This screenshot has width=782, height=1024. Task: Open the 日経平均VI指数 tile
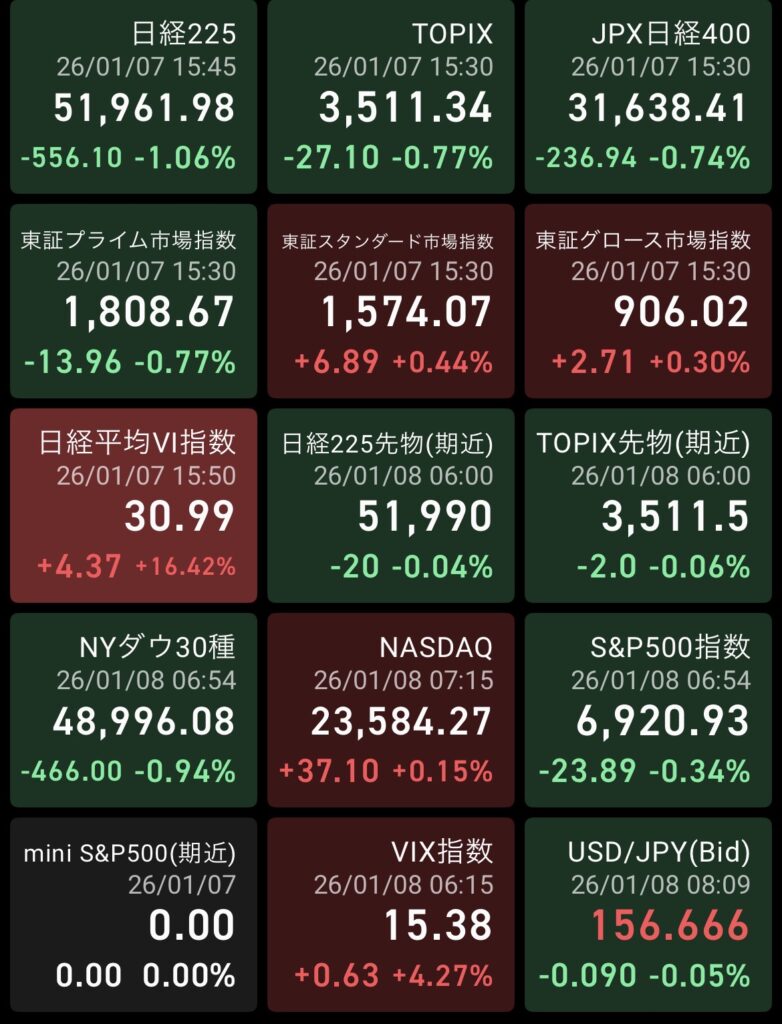point(133,505)
